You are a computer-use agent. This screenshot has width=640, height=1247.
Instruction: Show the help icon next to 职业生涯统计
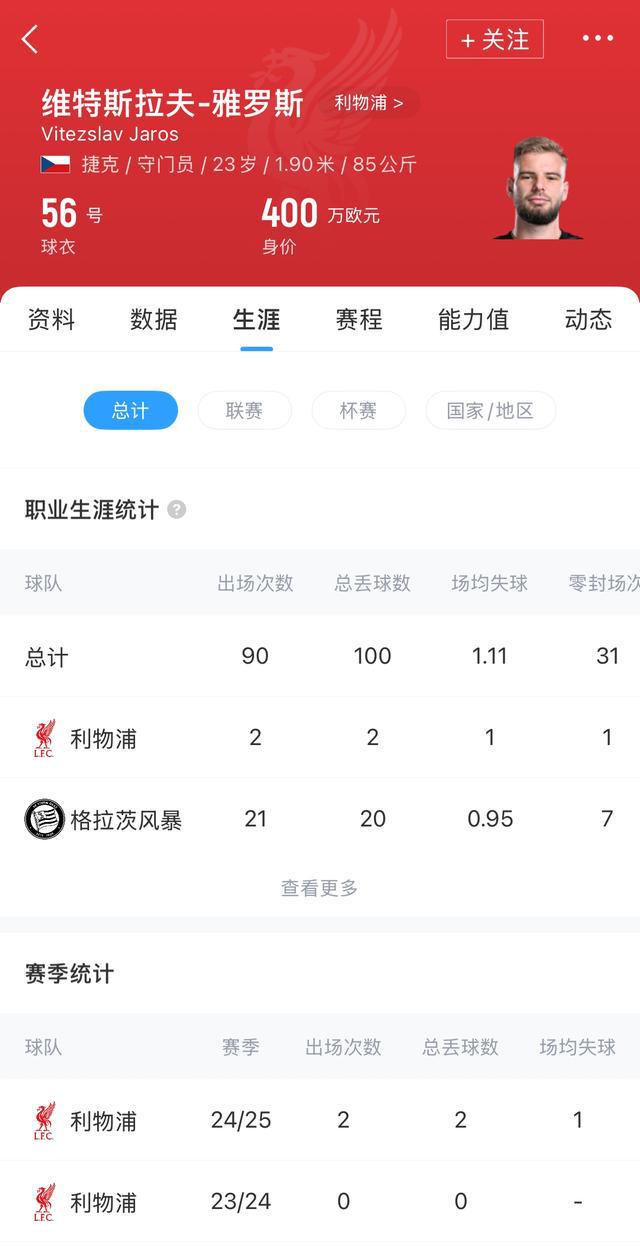click(x=177, y=510)
